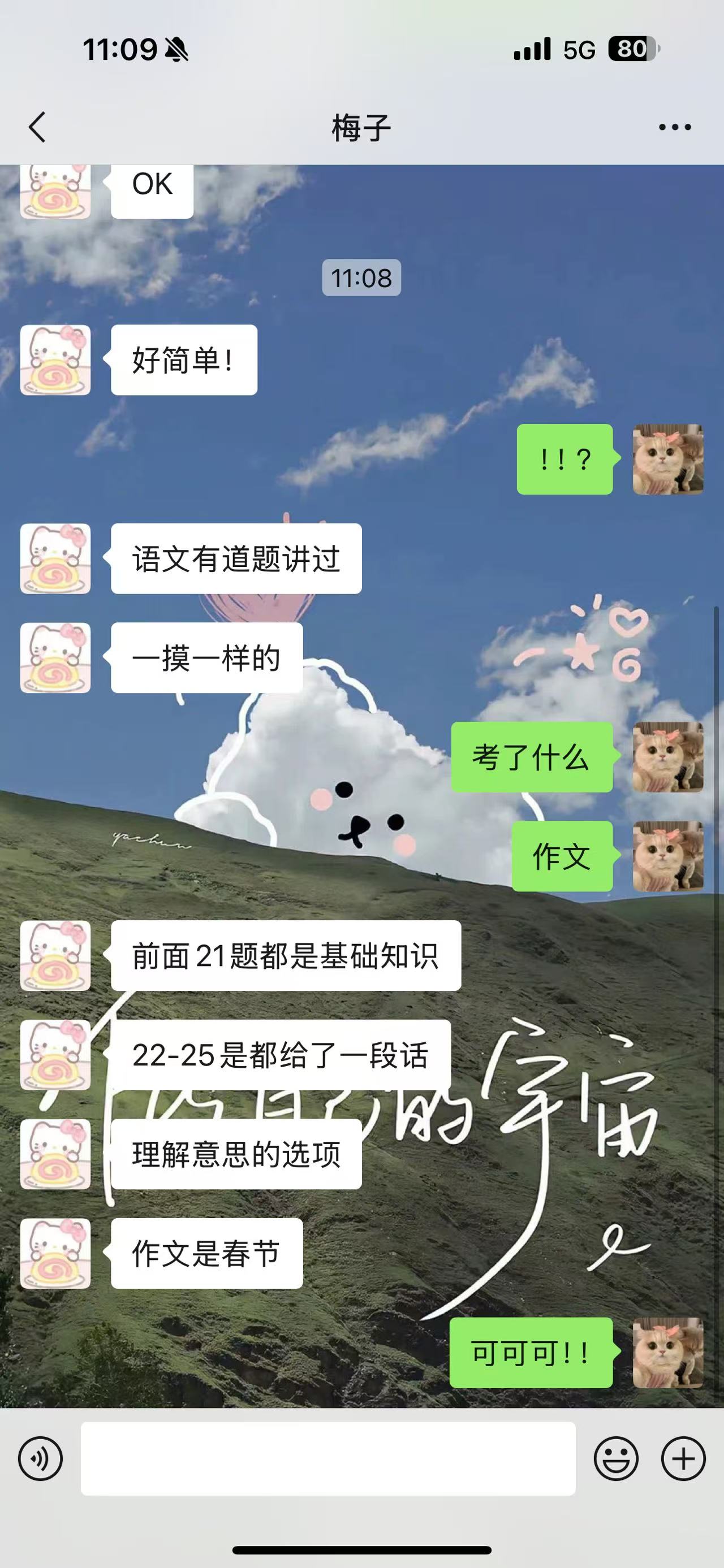Open the plus attachments menu
The height and width of the screenshot is (1568, 724).
pos(683,1458)
